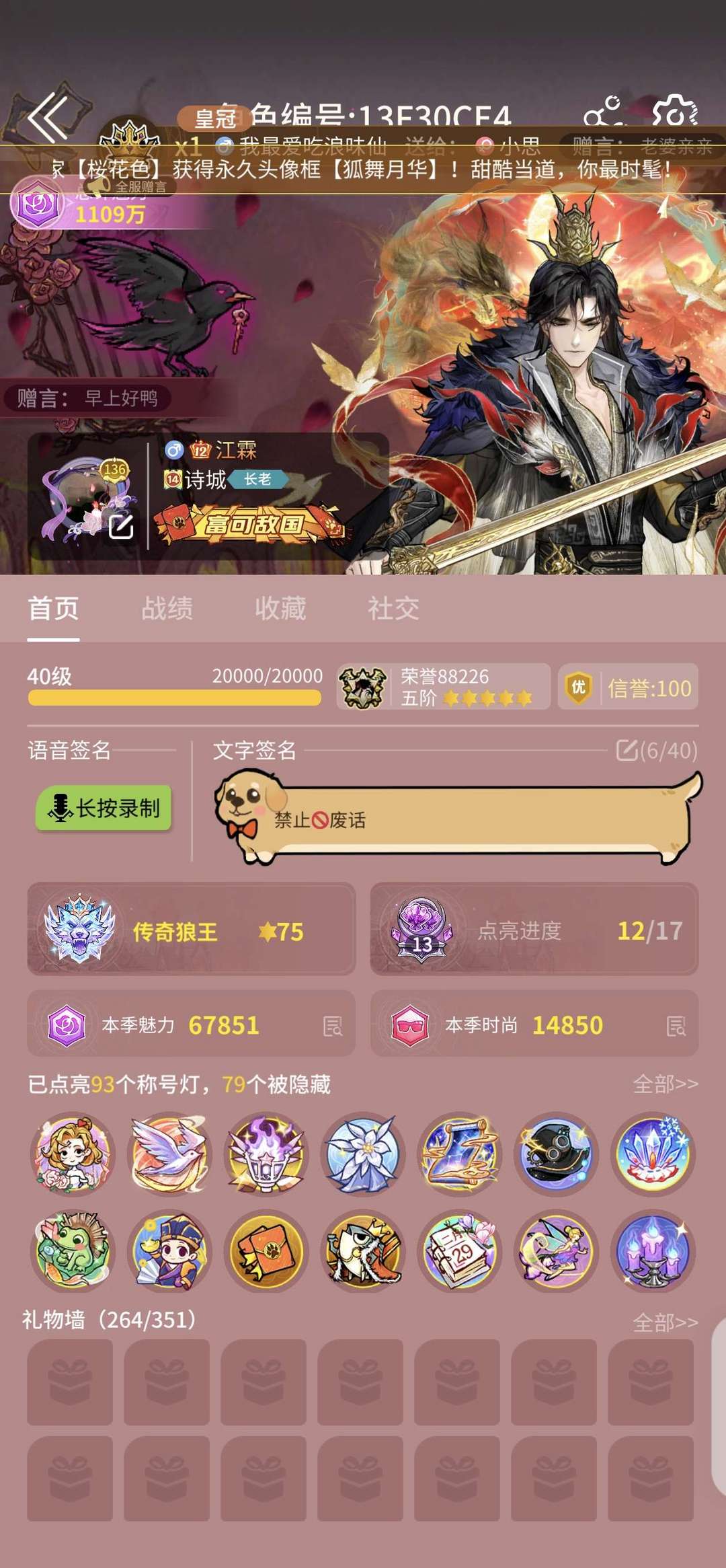Switch to the 收藏 tab

pyautogui.click(x=280, y=608)
